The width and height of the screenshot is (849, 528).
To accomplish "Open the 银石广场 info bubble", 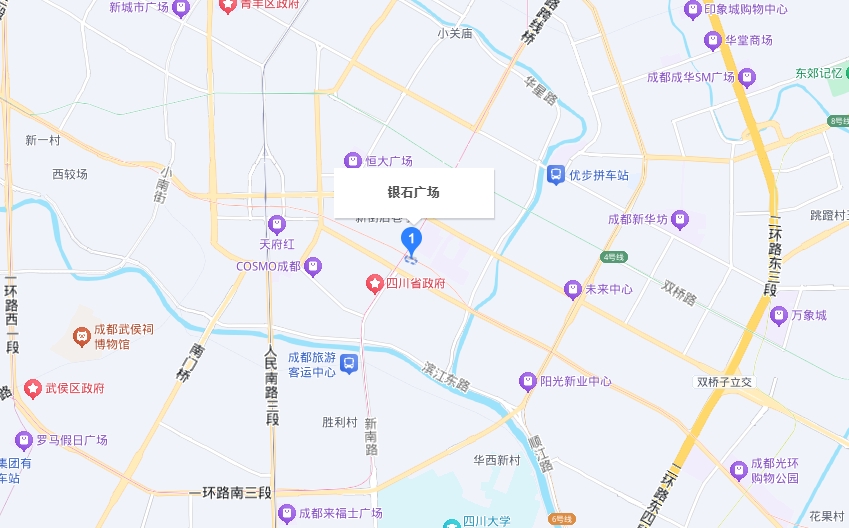I will click(x=414, y=193).
